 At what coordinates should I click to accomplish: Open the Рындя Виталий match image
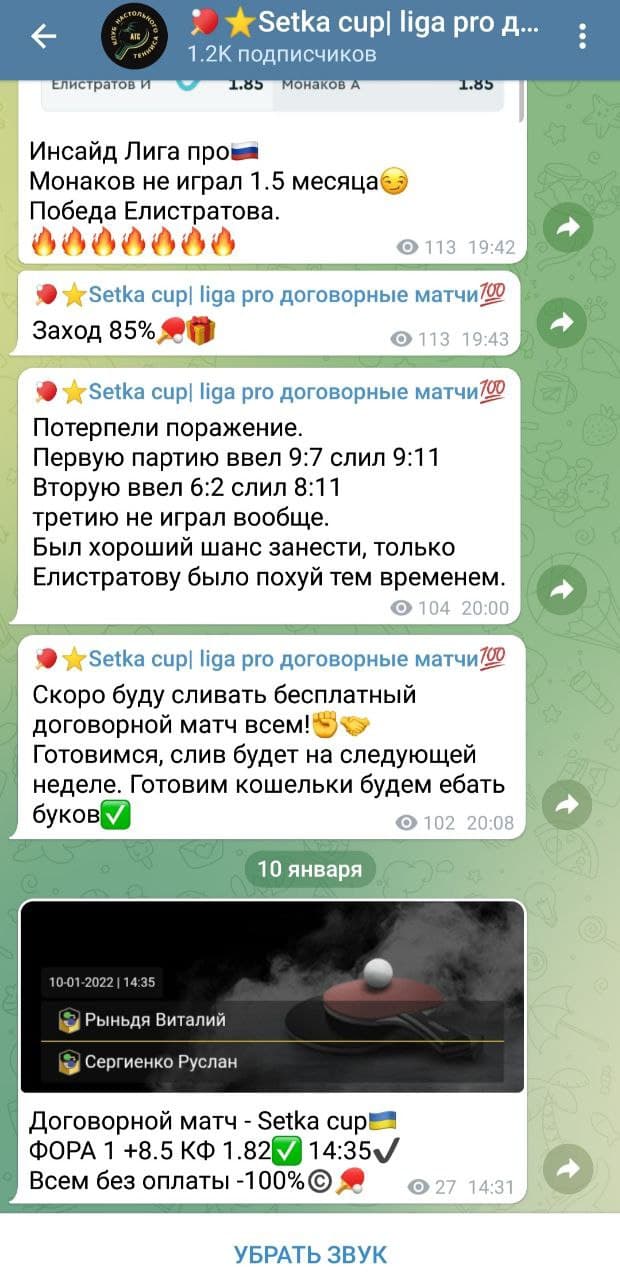tap(272, 997)
